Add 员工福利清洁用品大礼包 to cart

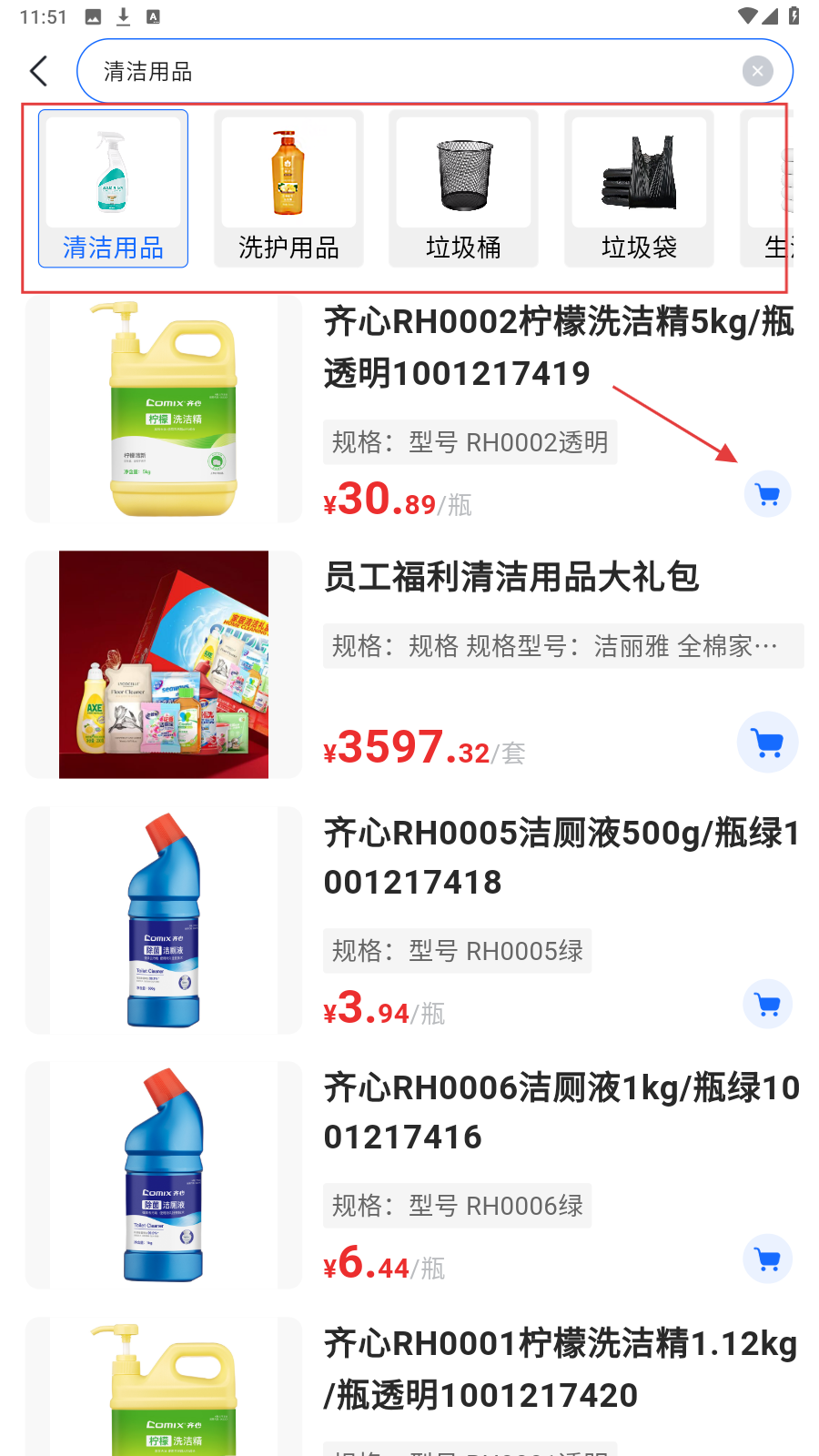[767, 743]
